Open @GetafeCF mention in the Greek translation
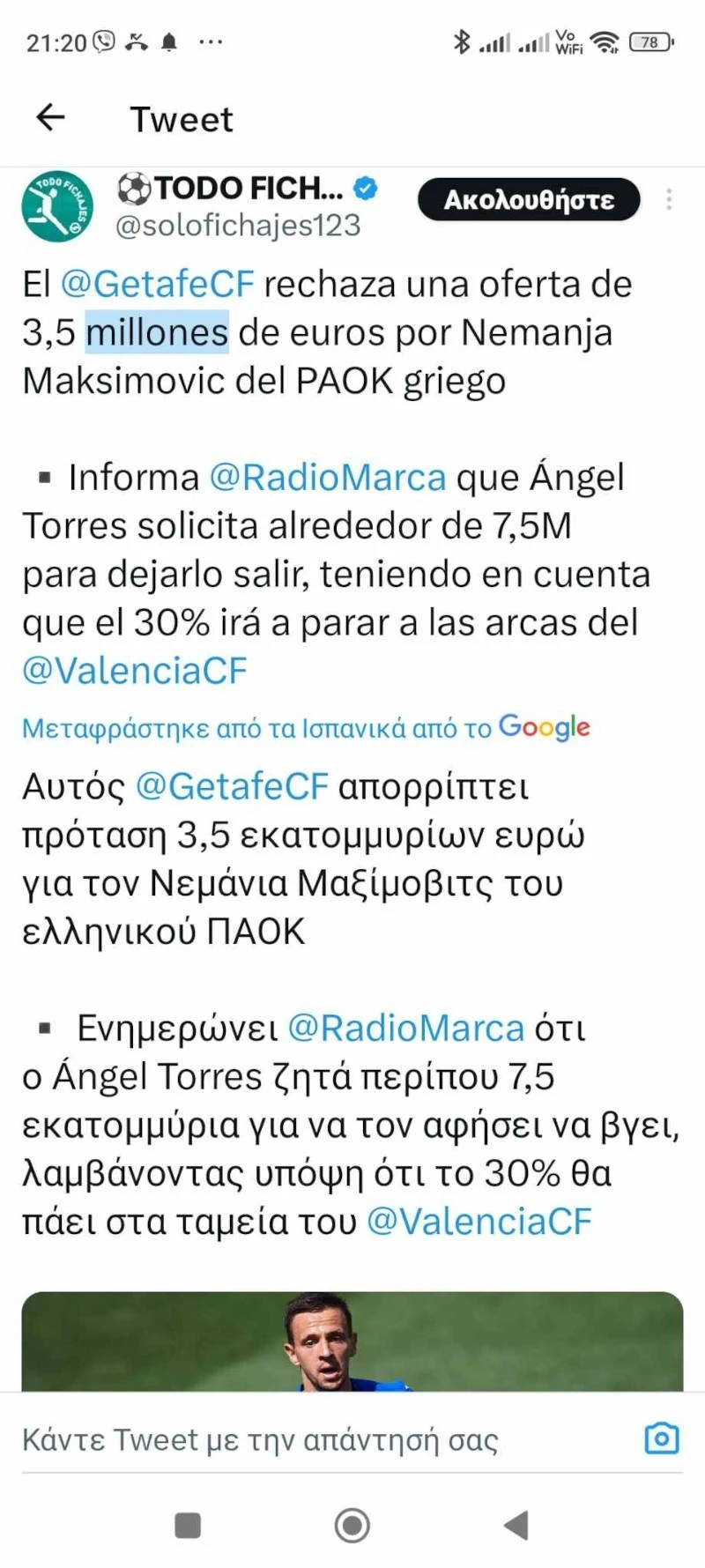The width and height of the screenshot is (705, 1568). point(232,786)
